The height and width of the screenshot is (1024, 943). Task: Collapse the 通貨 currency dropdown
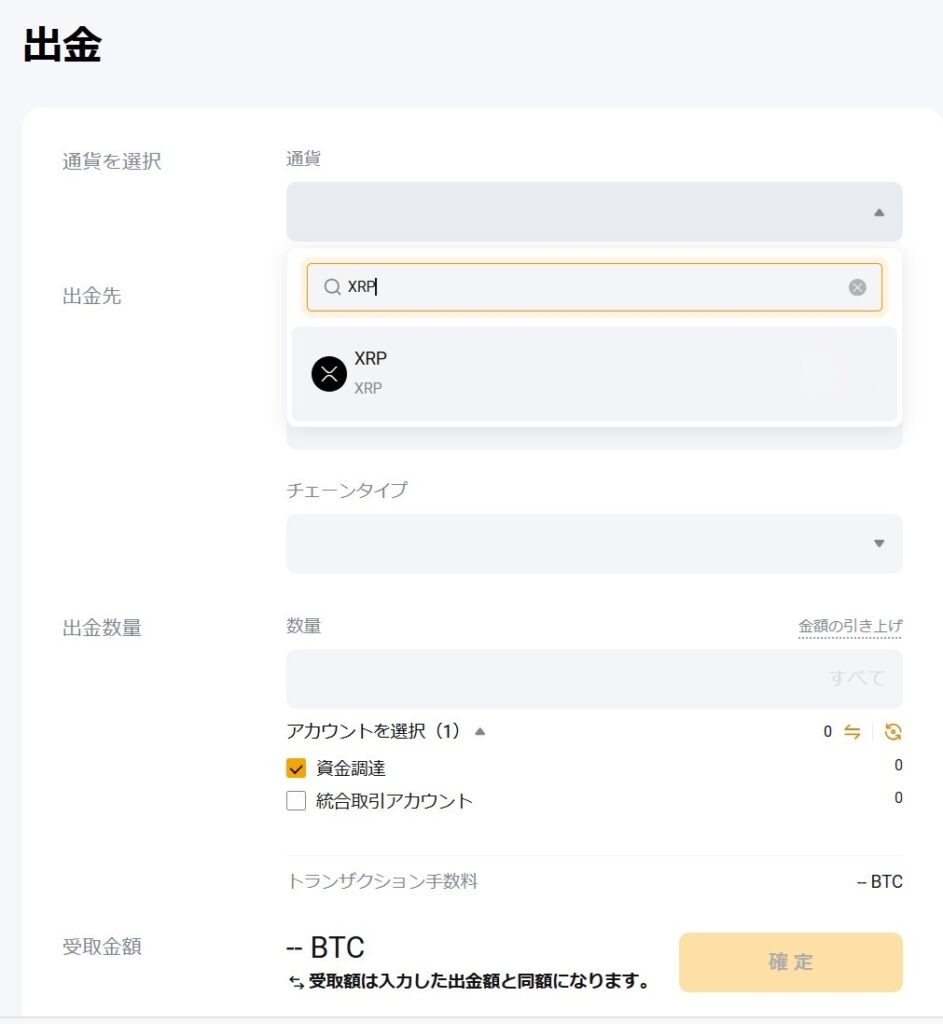pos(878,212)
